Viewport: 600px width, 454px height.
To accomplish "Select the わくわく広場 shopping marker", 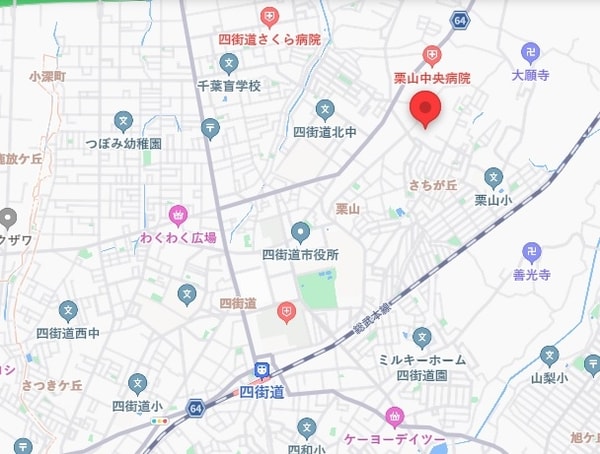I will click(x=179, y=215).
